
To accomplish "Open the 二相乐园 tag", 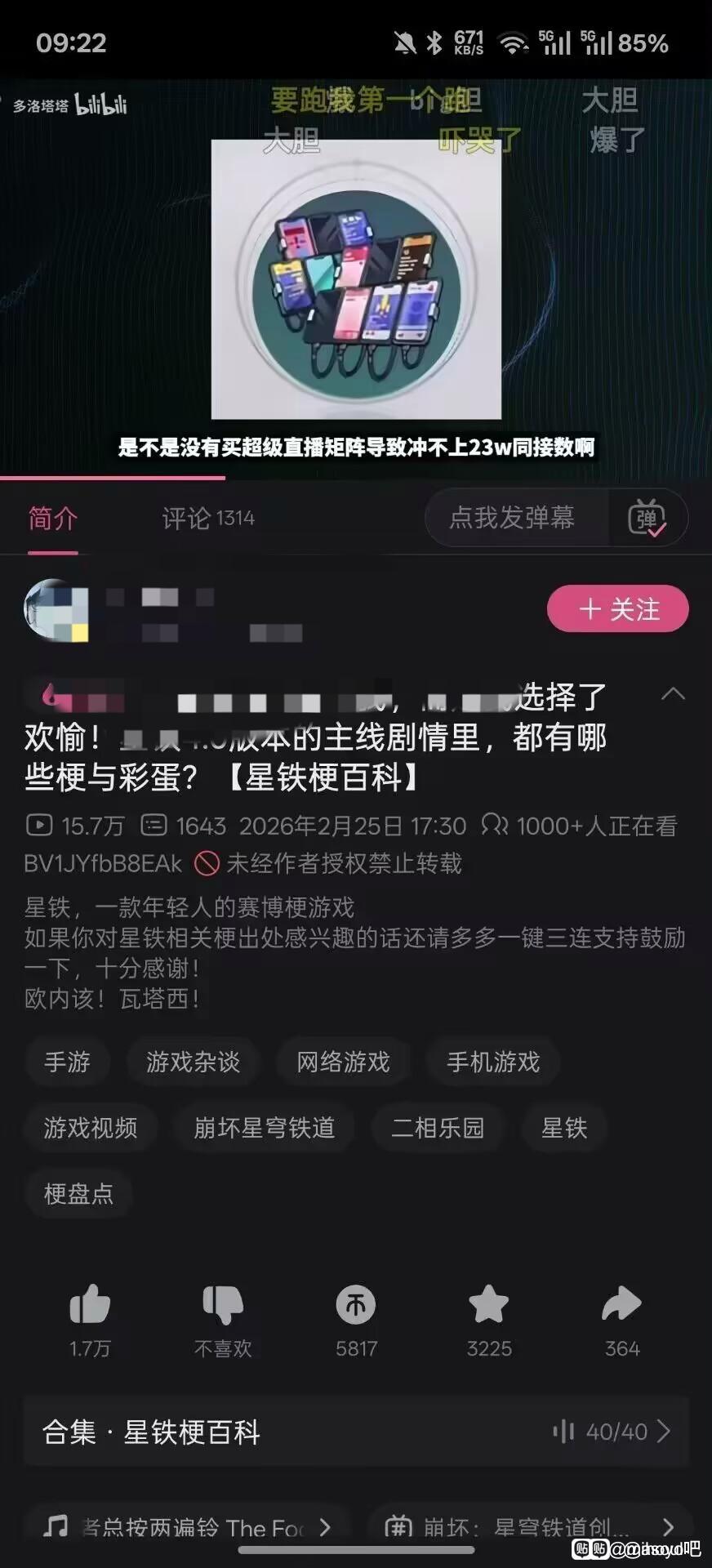I will pos(438,1128).
